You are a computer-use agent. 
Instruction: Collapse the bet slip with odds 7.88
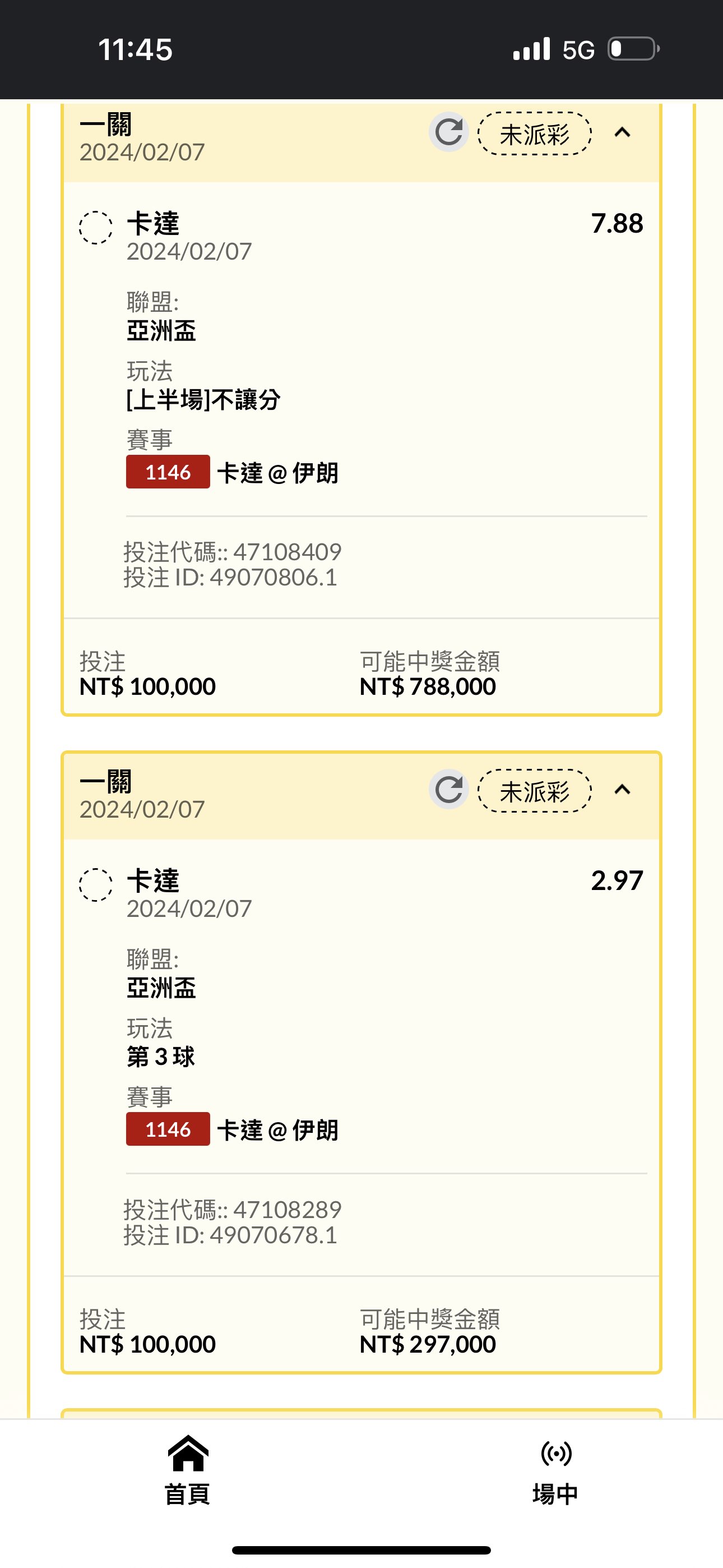point(622,132)
